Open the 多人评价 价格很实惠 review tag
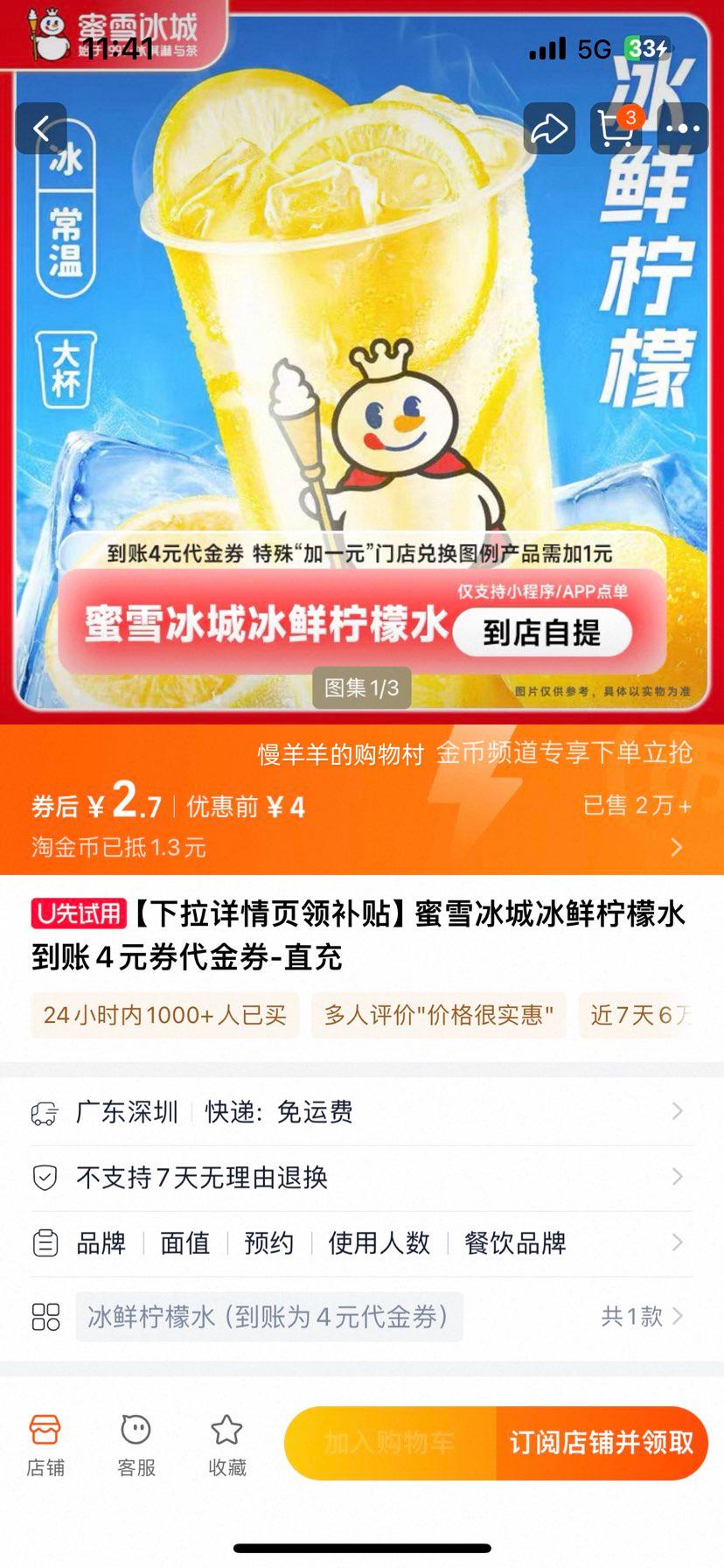The width and height of the screenshot is (724, 1568). (x=437, y=1016)
